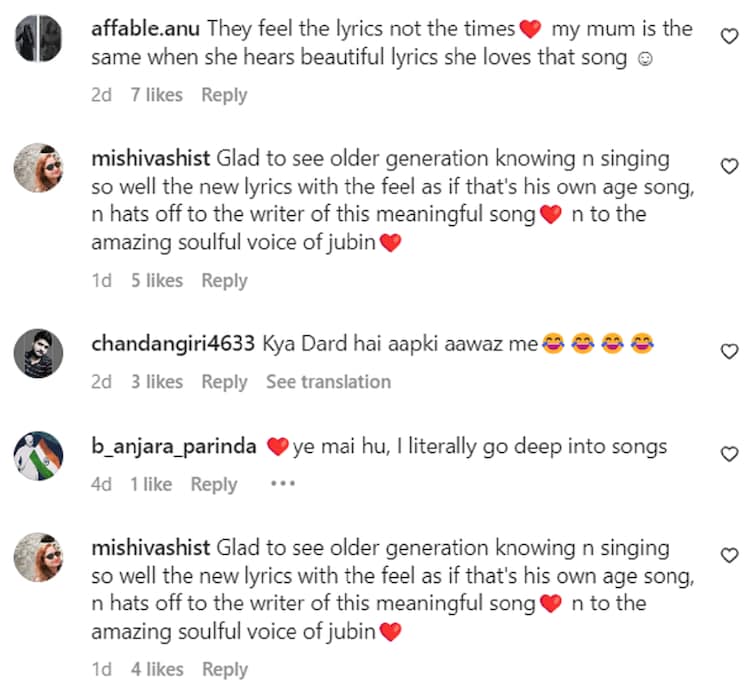Open affable.anu's profile from username
Viewport: 750px width, 687px height.
(x=146, y=29)
